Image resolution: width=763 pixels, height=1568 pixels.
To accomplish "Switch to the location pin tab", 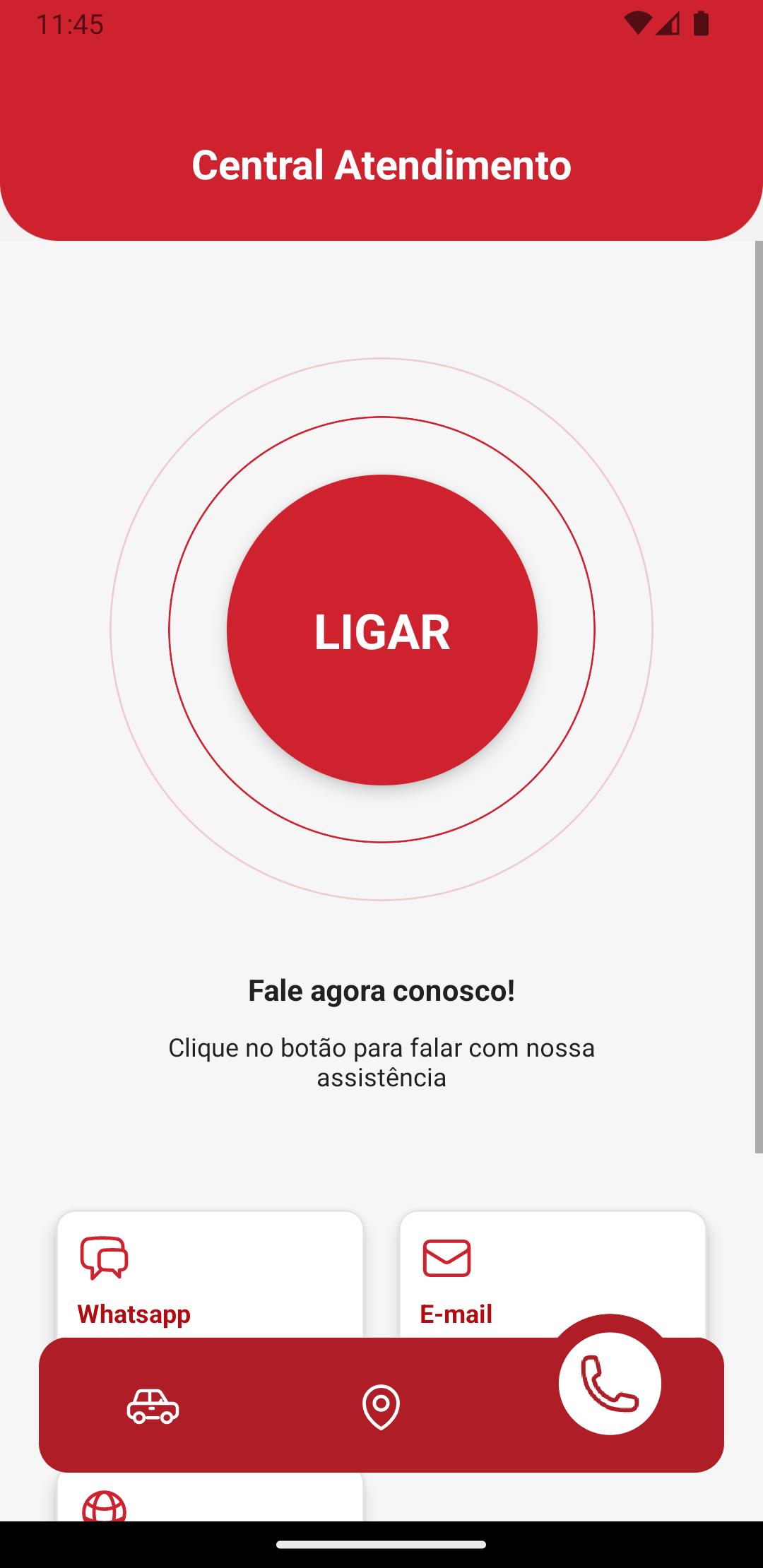I will pyautogui.click(x=381, y=1407).
